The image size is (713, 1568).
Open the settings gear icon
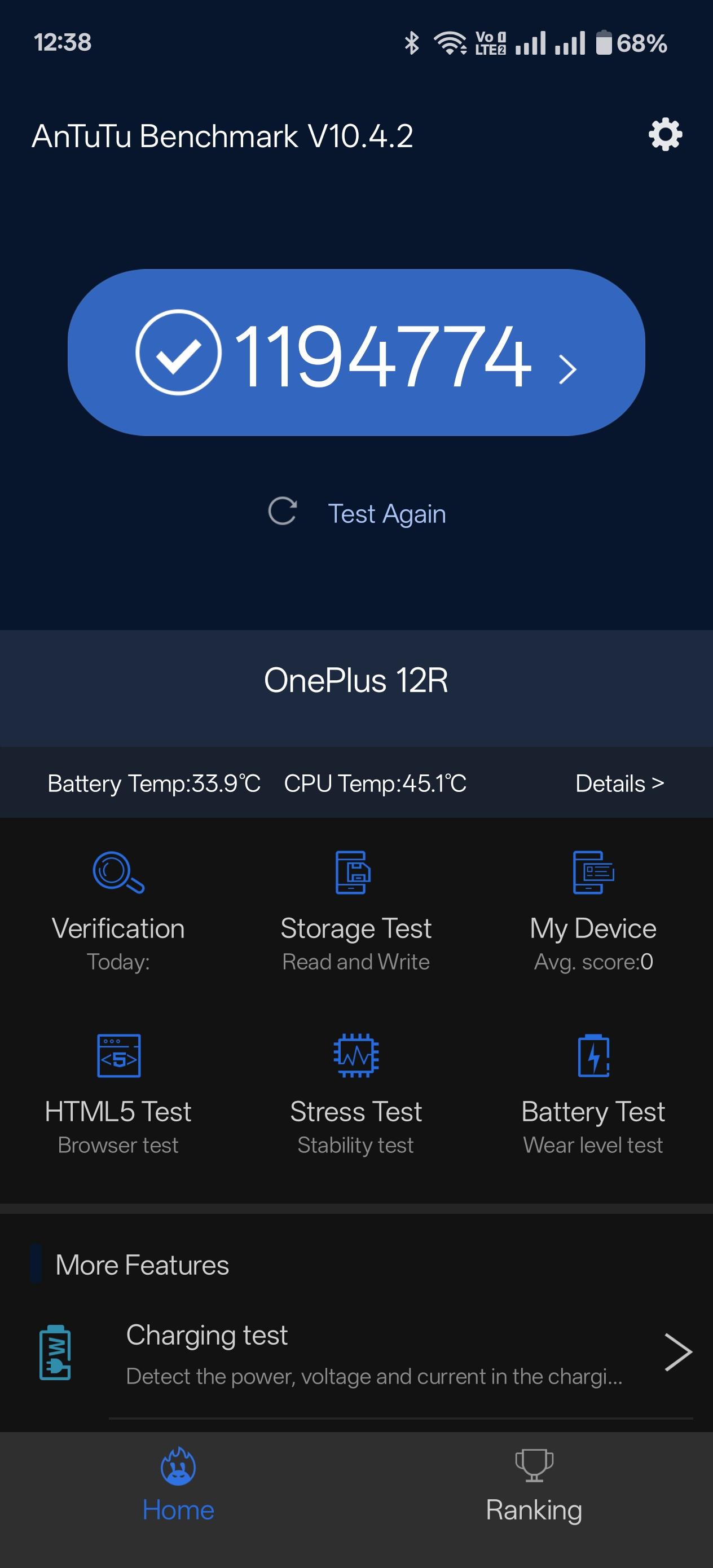[665, 135]
